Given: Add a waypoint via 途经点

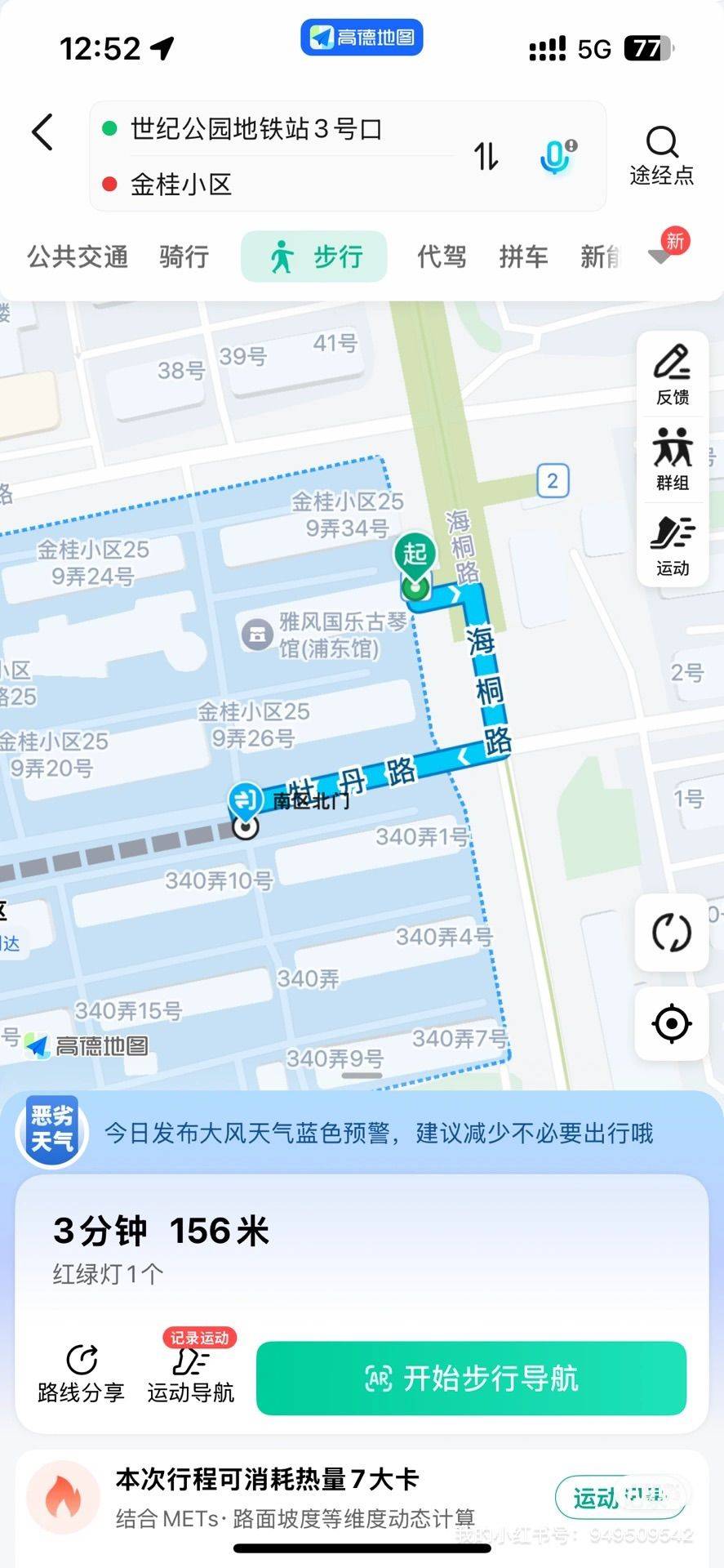Looking at the screenshot, I should tap(662, 155).
